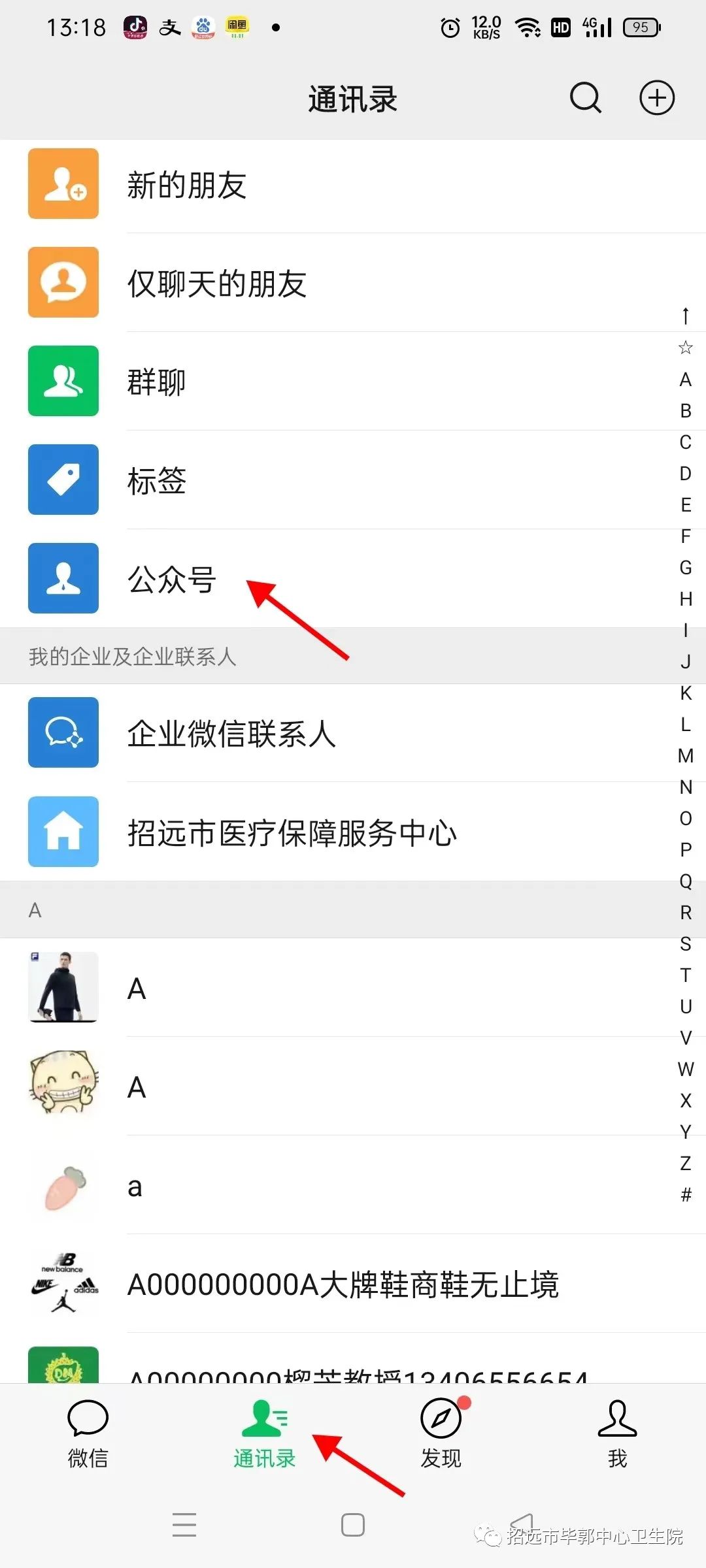This screenshot has height=1568, width=706.
Task: Open system recent apps menu
Action: click(x=184, y=1525)
